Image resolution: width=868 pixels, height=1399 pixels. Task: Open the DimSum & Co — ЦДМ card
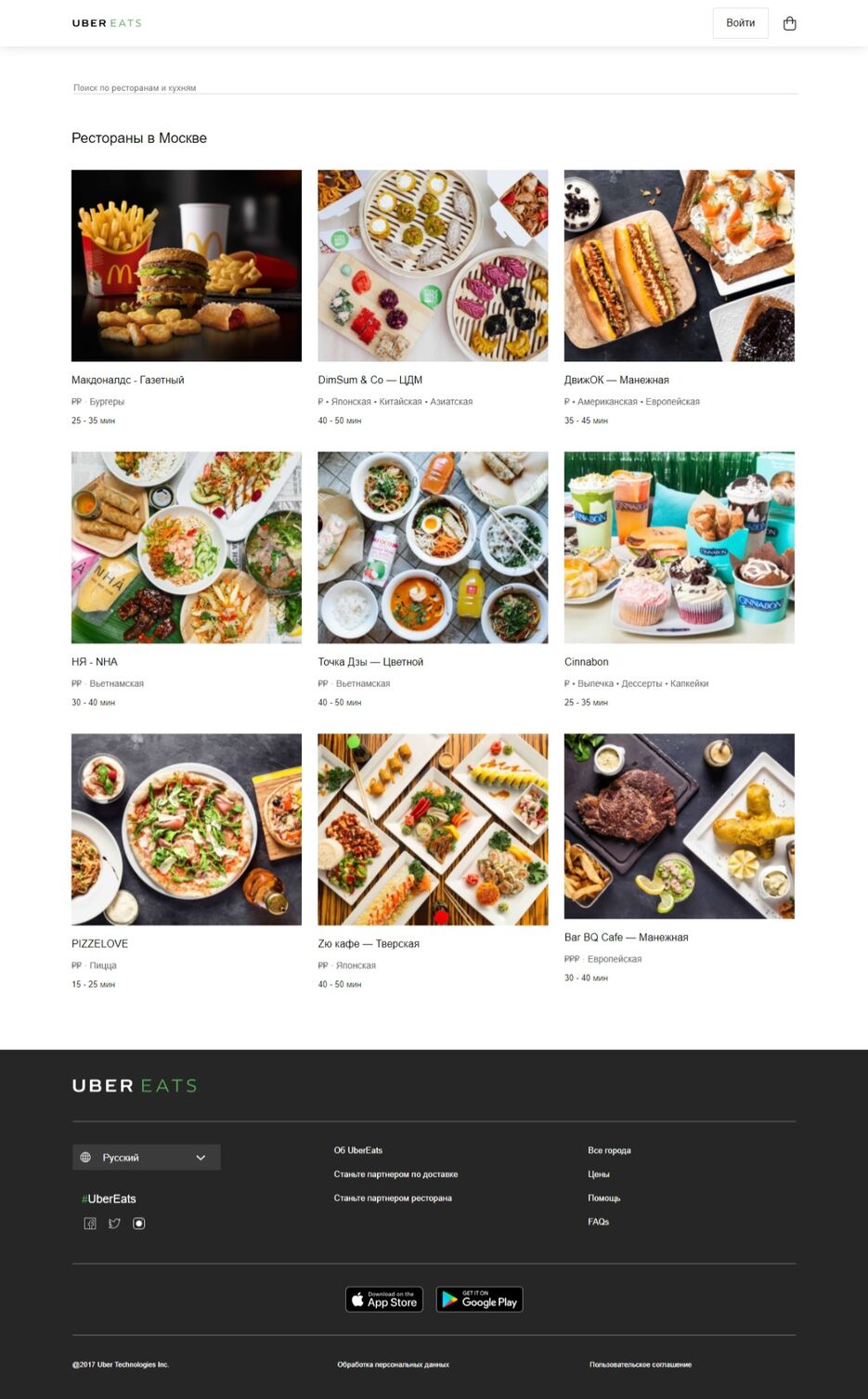pos(433,266)
